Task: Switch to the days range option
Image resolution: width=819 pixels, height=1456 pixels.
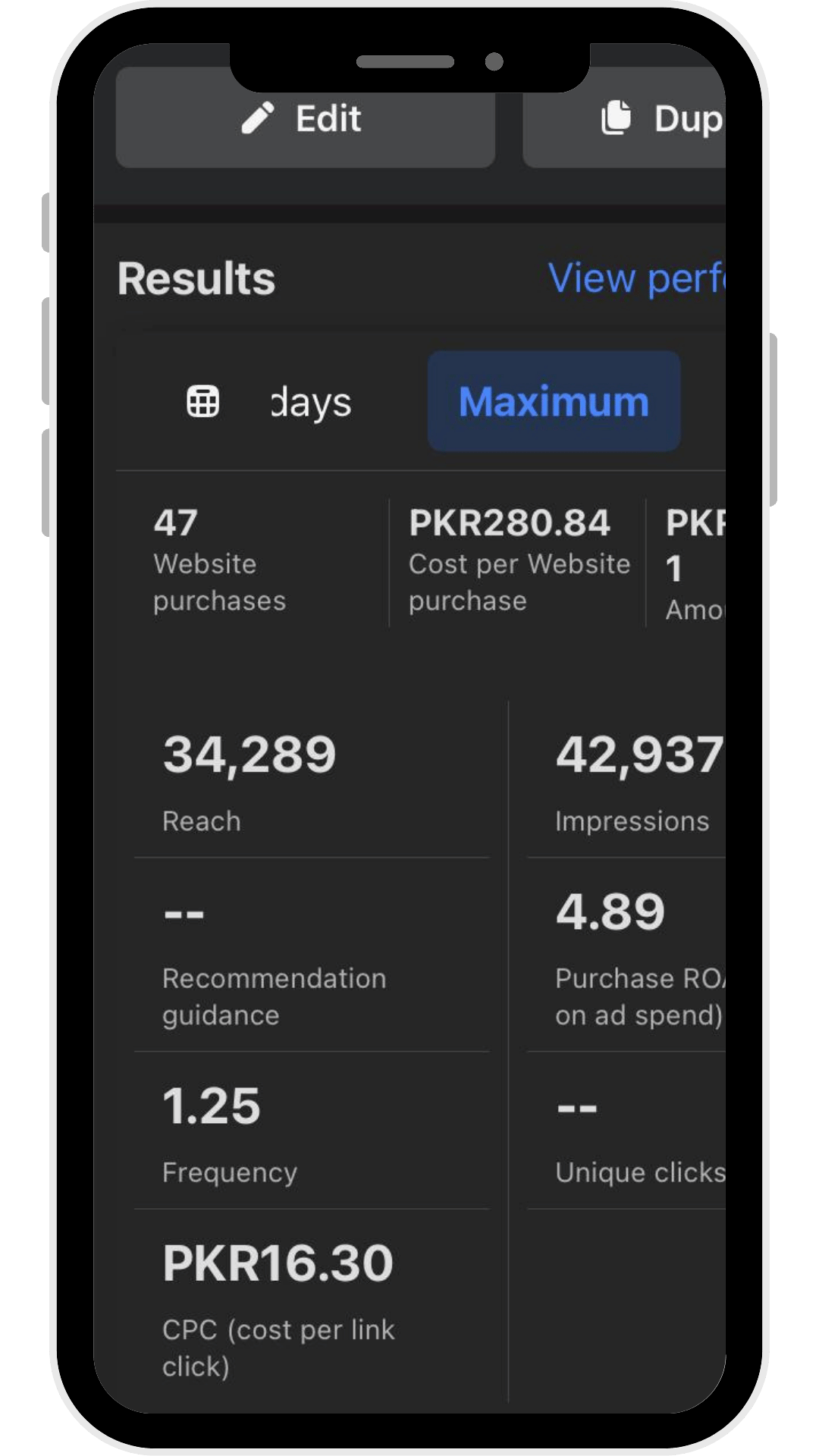Action: pyautogui.click(x=311, y=403)
